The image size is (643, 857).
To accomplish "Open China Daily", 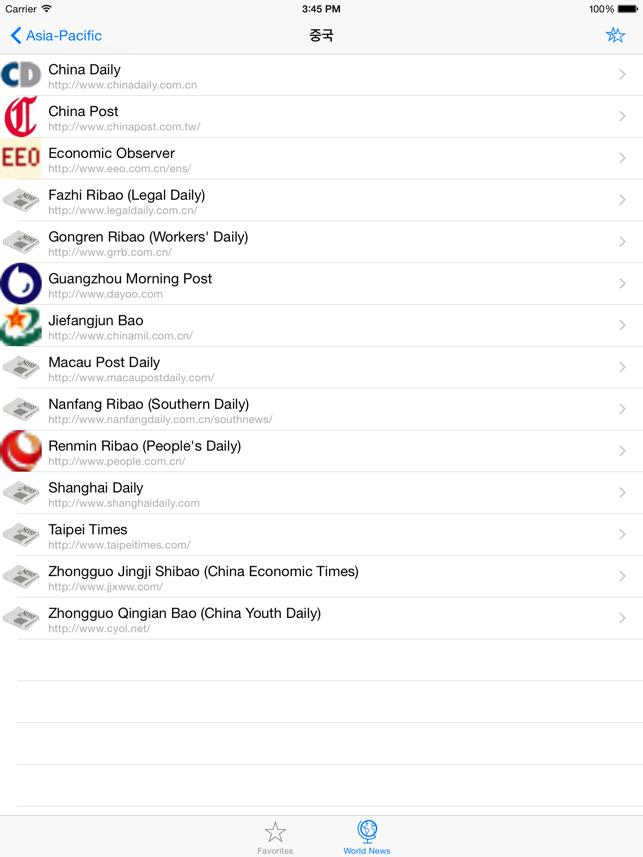I will pos(321,75).
